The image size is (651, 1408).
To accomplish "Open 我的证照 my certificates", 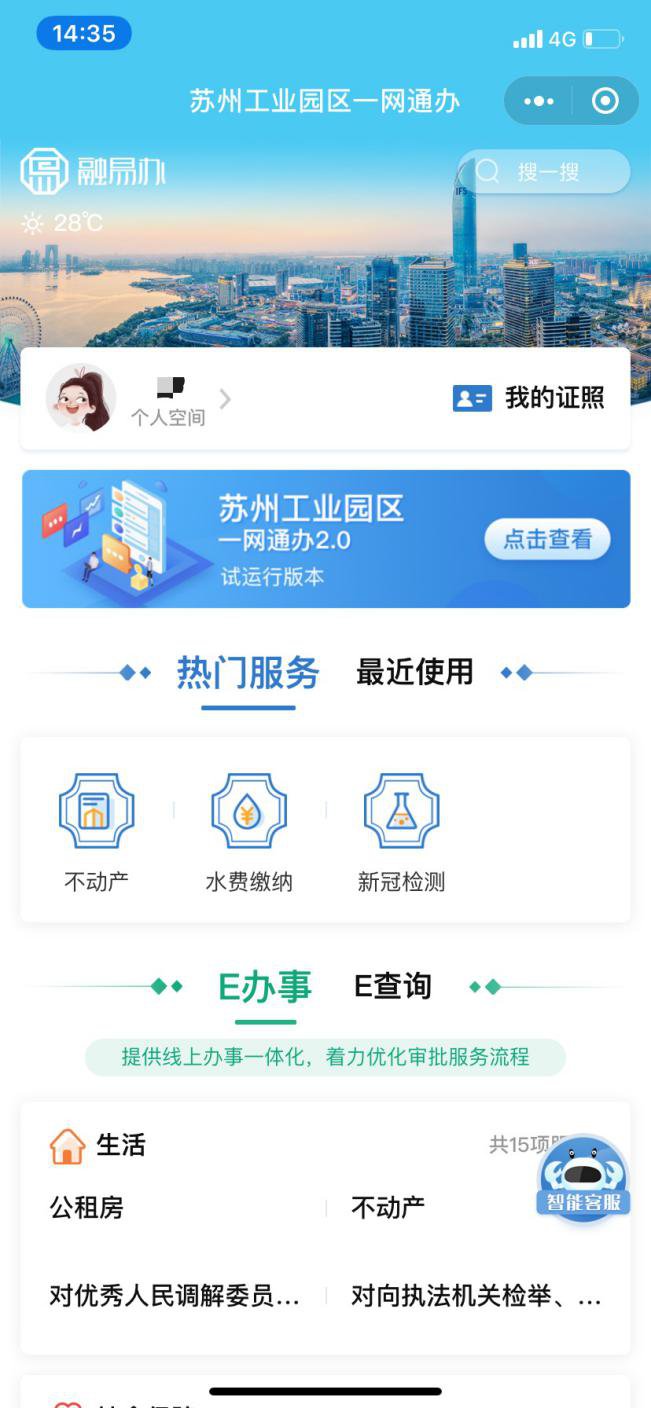I will 529,398.
